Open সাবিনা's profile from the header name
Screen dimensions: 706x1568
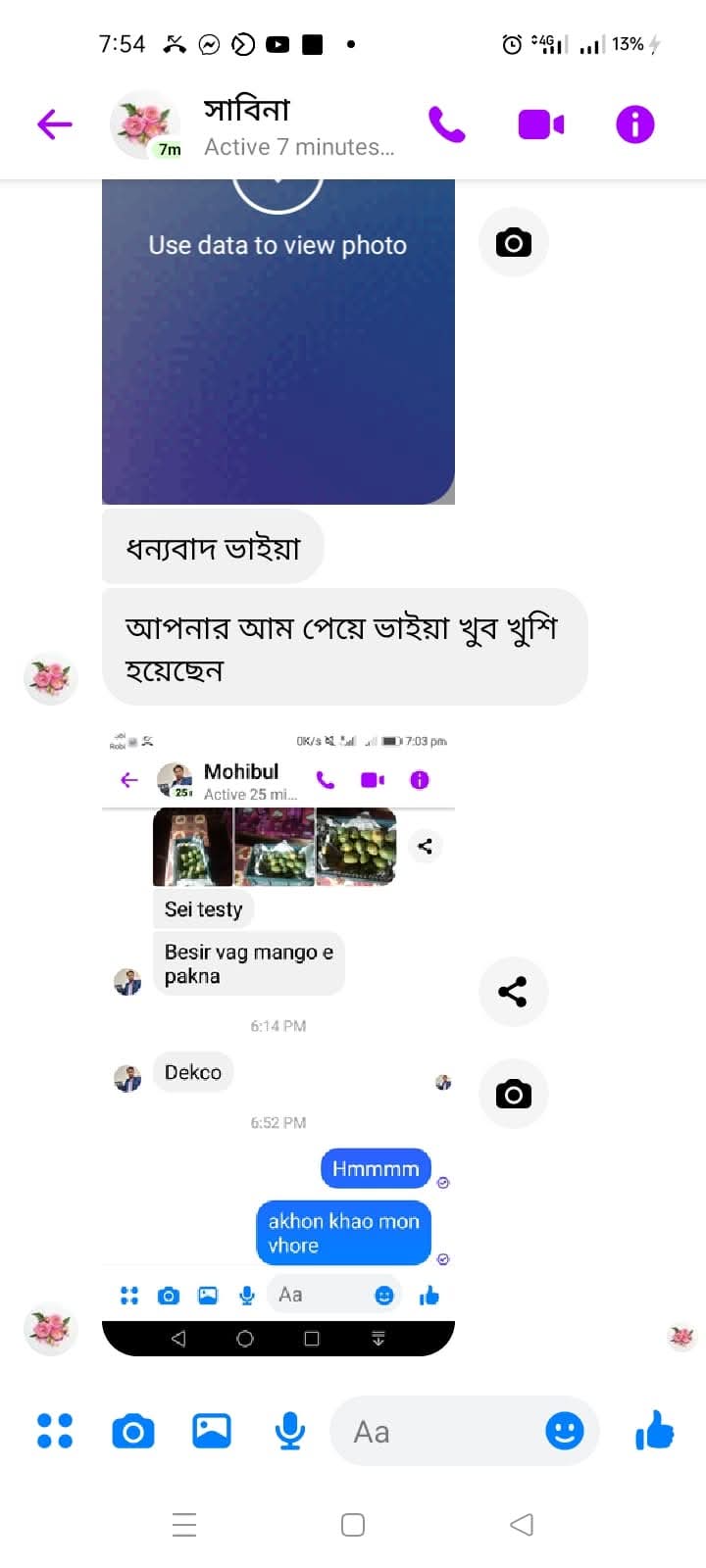click(247, 110)
